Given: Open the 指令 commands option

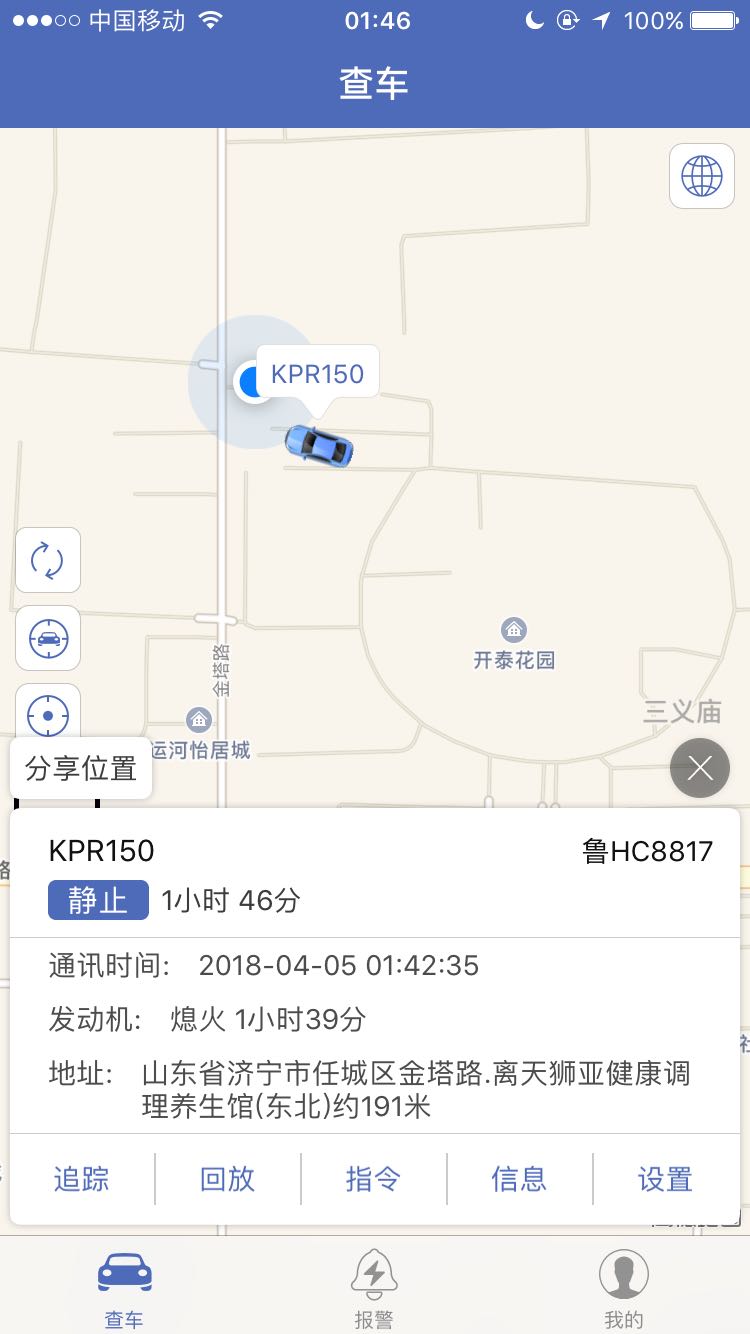Looking at the screenshot, I should pos(373,1179).
